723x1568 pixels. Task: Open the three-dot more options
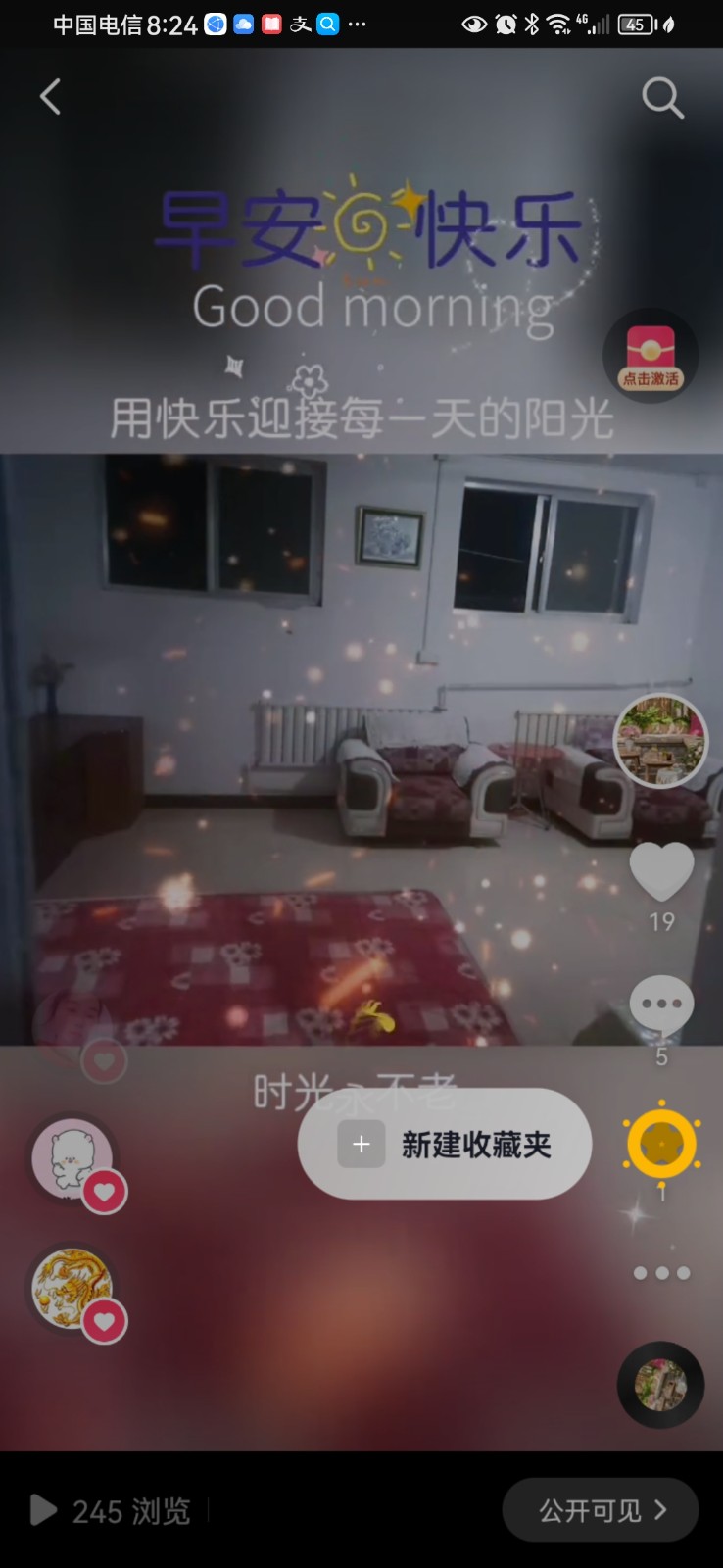pos(662,1273)
